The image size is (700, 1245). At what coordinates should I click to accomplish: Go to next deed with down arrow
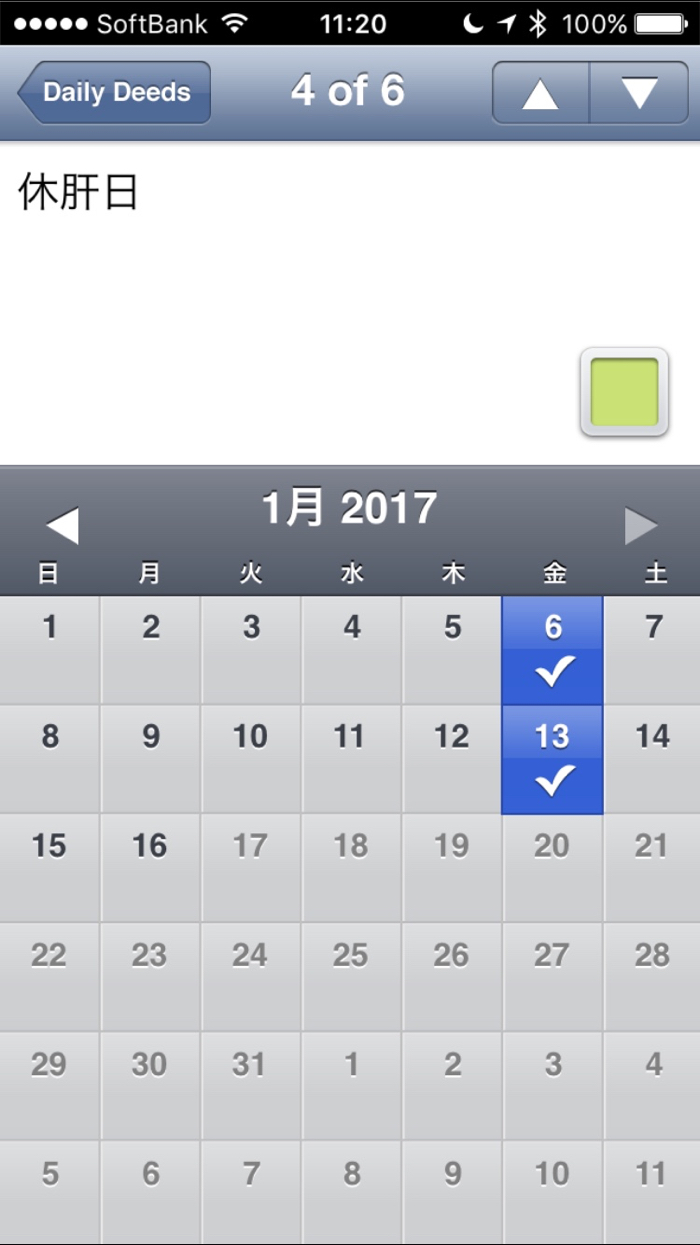pyautogui.click(x=639, y=93)
